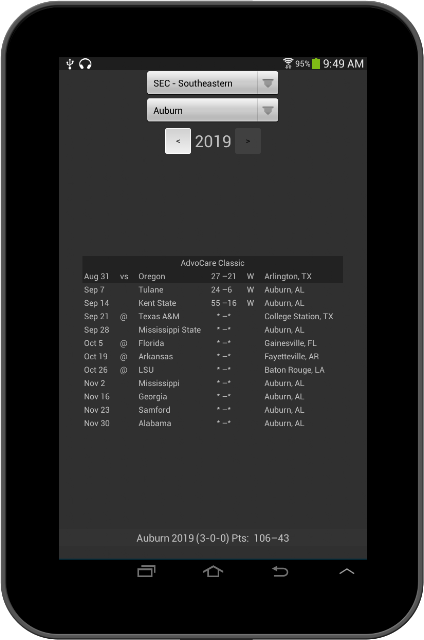Tap the system back button

click(x=280, y=571)
